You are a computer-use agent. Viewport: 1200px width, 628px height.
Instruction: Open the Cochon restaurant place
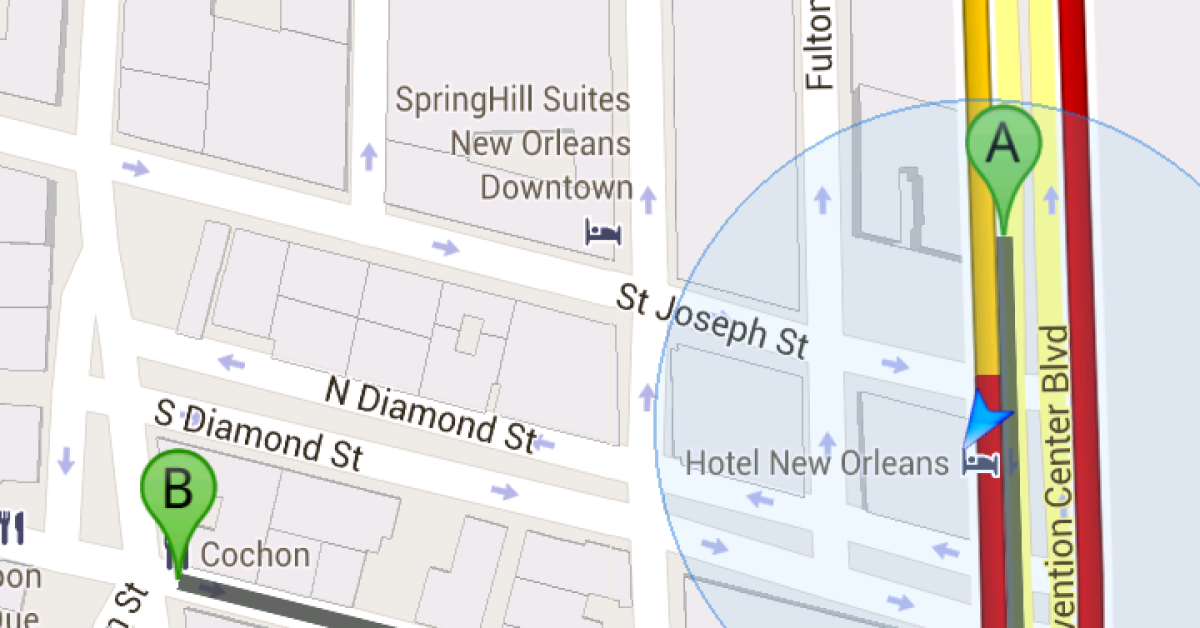[255, 554]
